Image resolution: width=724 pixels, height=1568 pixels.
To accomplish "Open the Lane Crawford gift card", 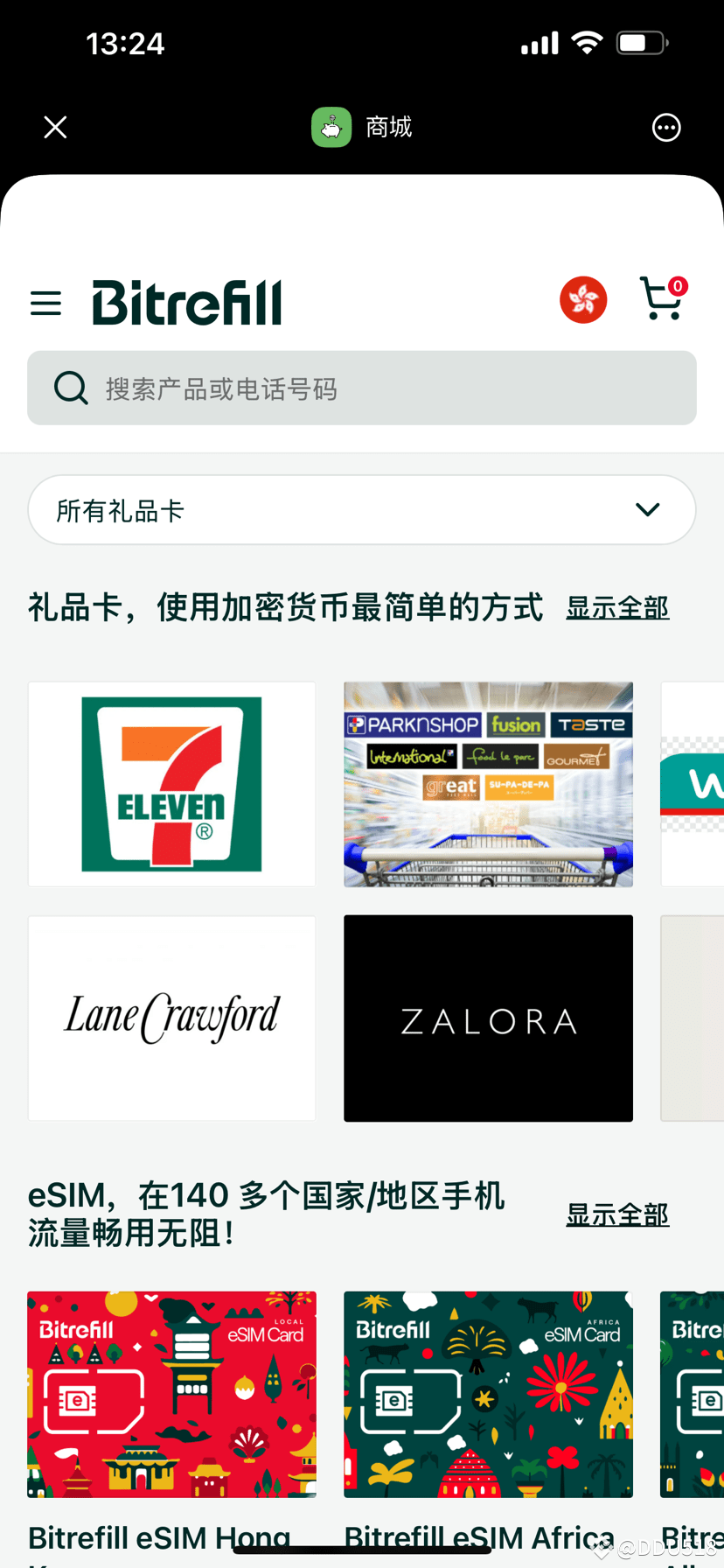I will point(172,1018).
